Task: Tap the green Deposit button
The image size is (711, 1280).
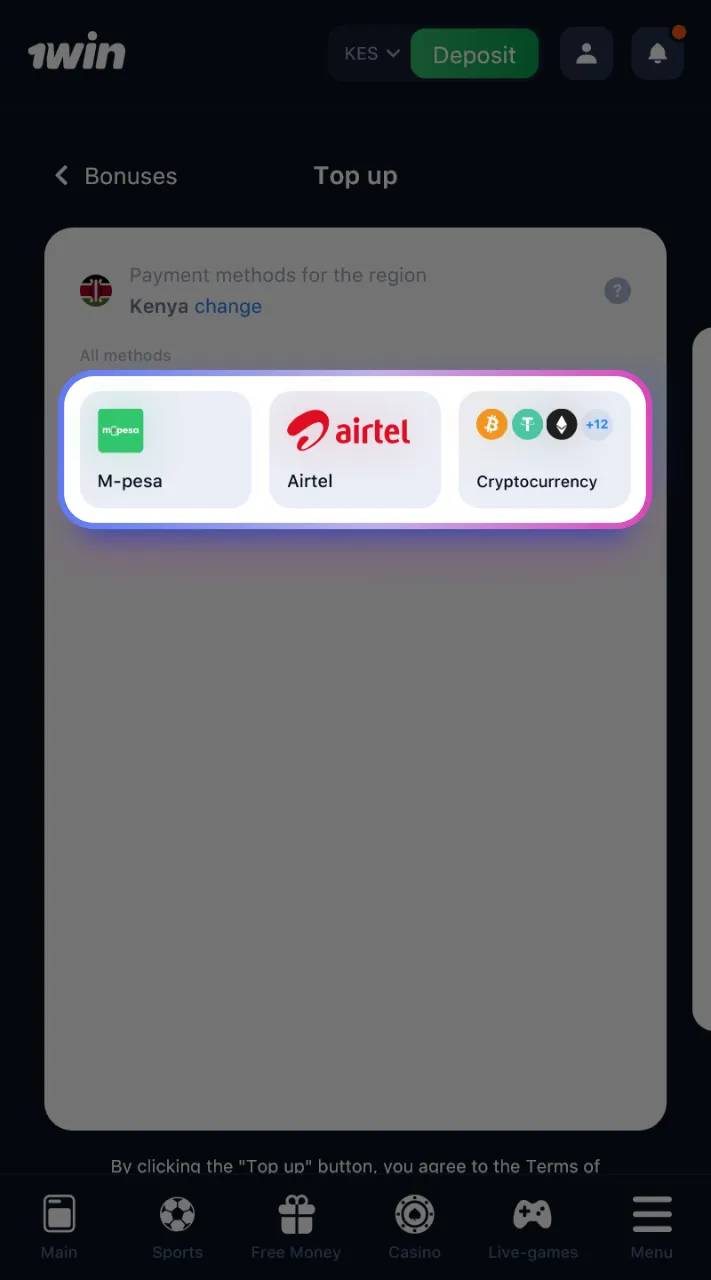Action: point(474,55)
